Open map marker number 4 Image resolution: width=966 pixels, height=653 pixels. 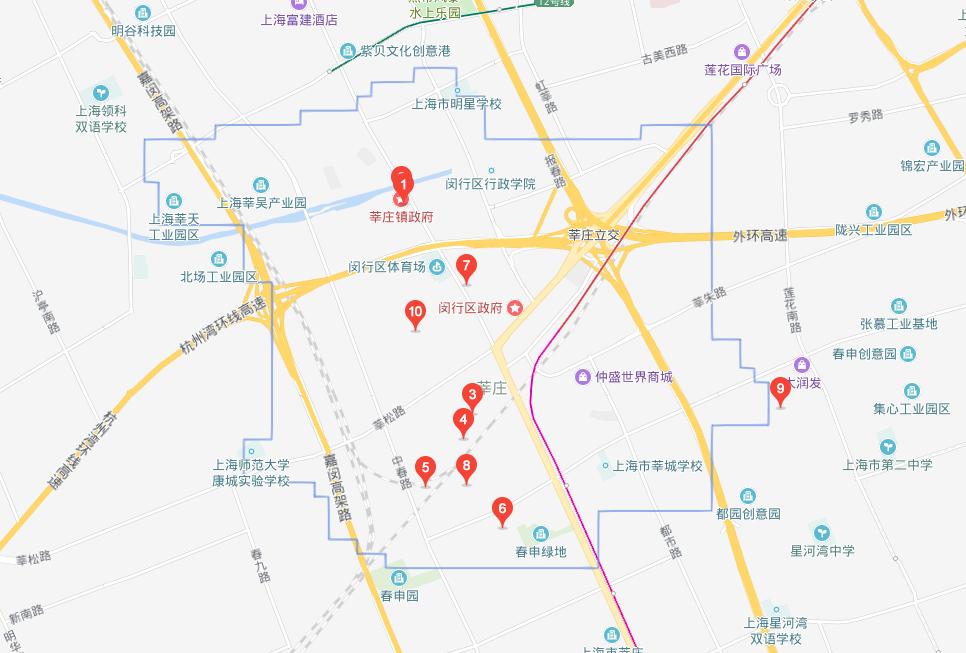click(x=462, y=420)
